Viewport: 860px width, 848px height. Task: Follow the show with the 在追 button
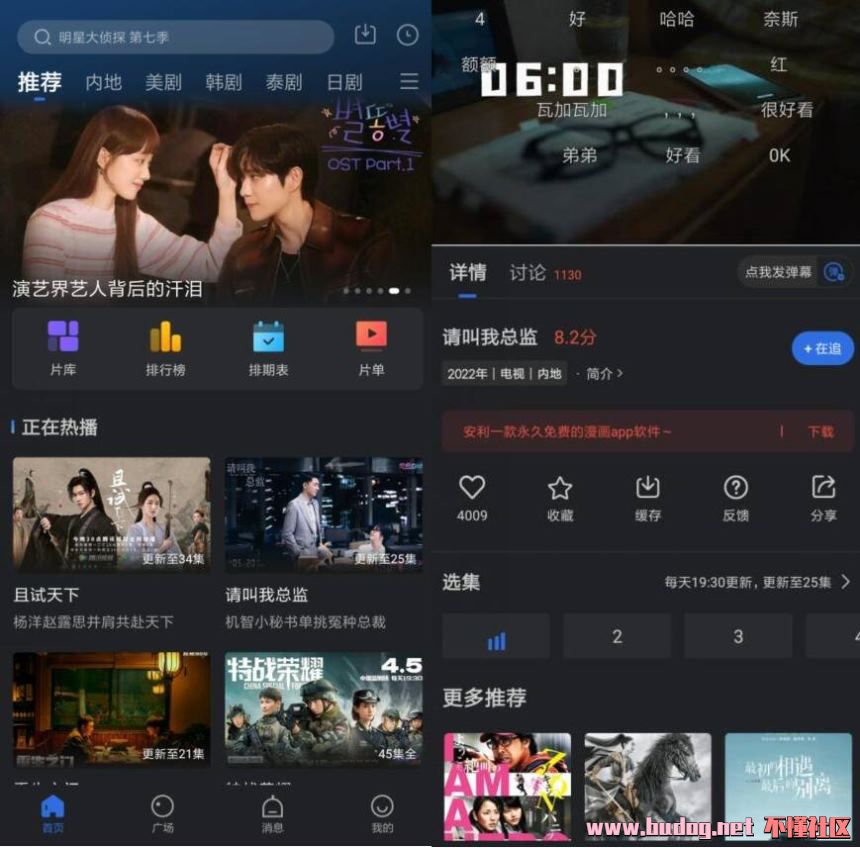pyautogui.click(x=822, y=348)
